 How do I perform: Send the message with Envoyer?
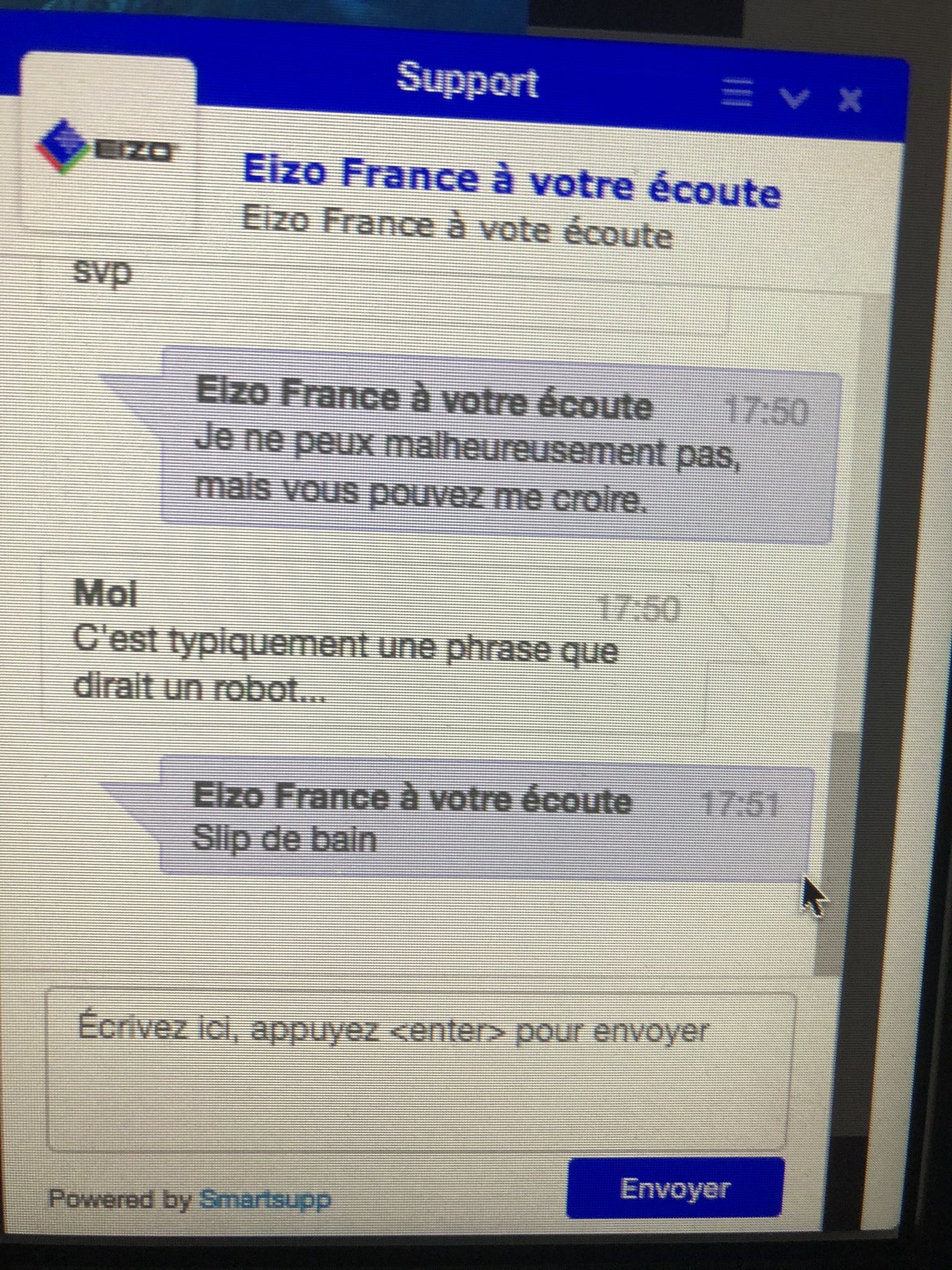[675, 1188]
